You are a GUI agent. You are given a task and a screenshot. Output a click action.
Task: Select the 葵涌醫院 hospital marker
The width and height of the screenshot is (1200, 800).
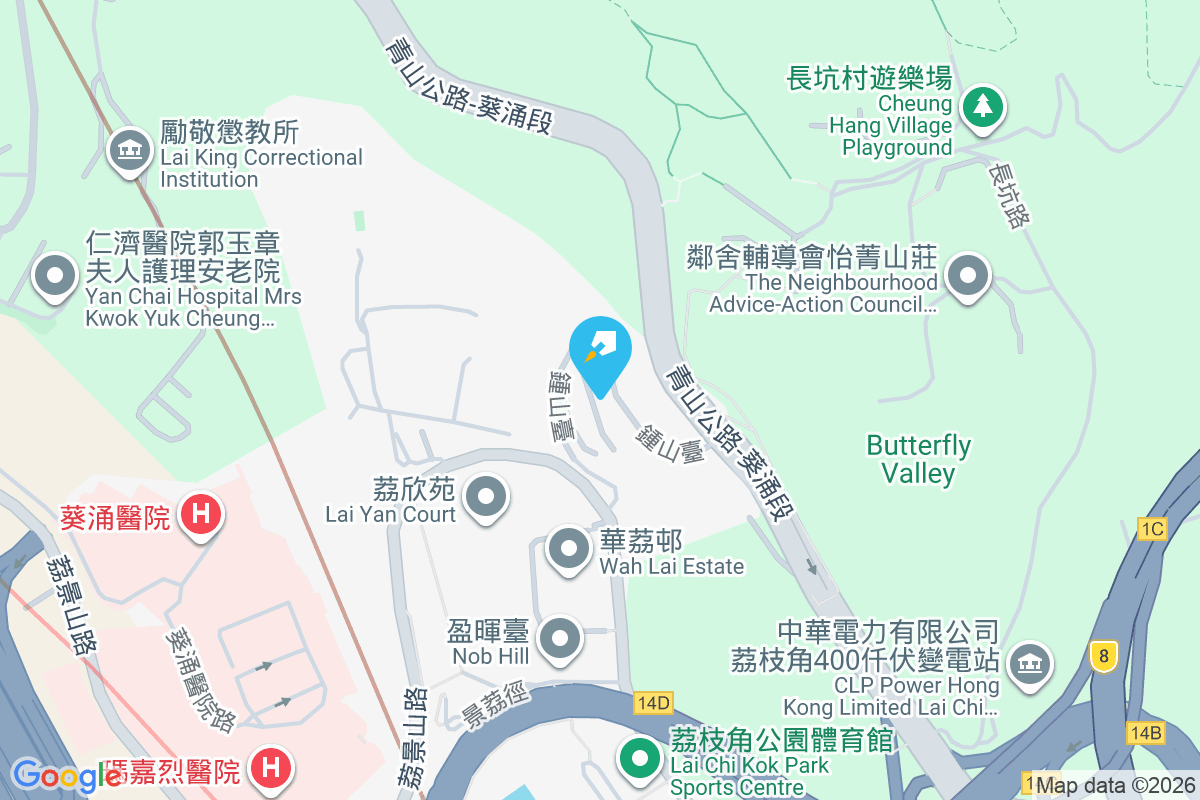click(200, 516)
